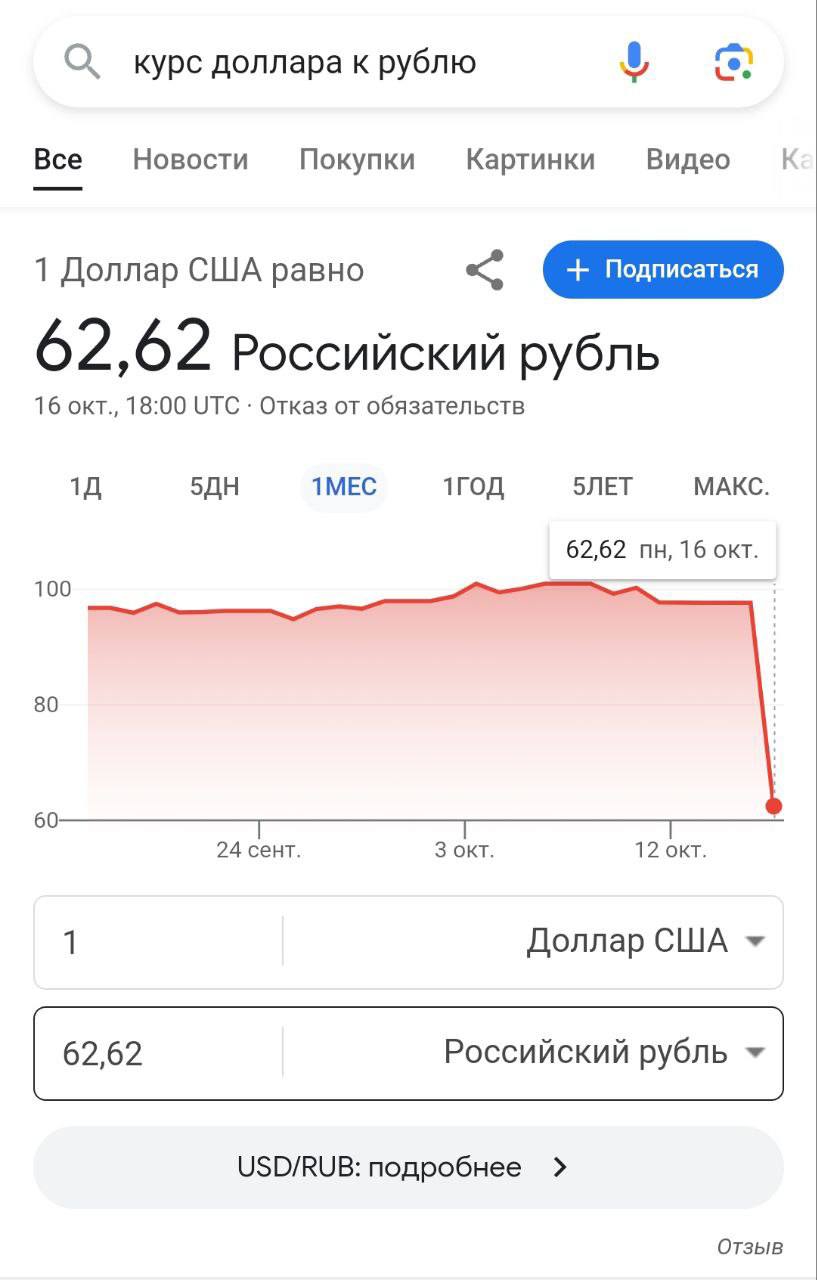The height and width of the screenshot is (1280, 817).
Task: Open Google Lens camera search
Action: coord(733,63)
